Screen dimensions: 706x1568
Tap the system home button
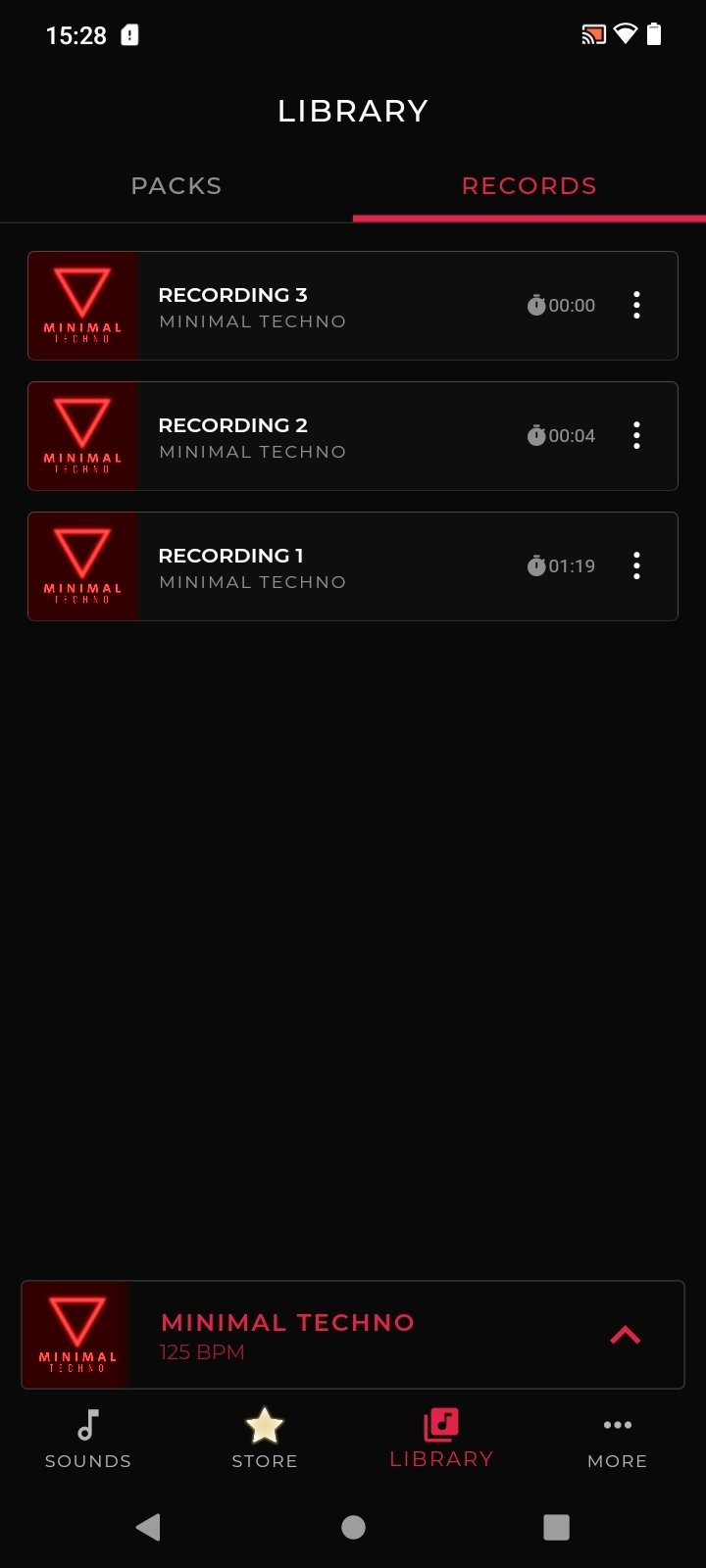[353, 1527]
